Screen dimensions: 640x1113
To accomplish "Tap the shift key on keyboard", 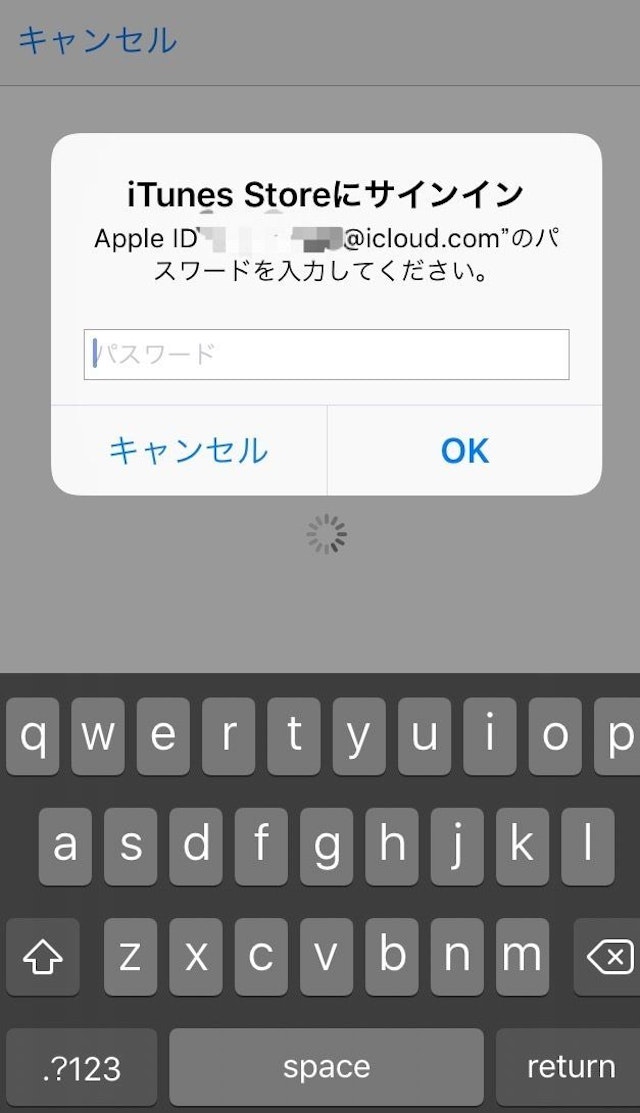I will point(42,958).
